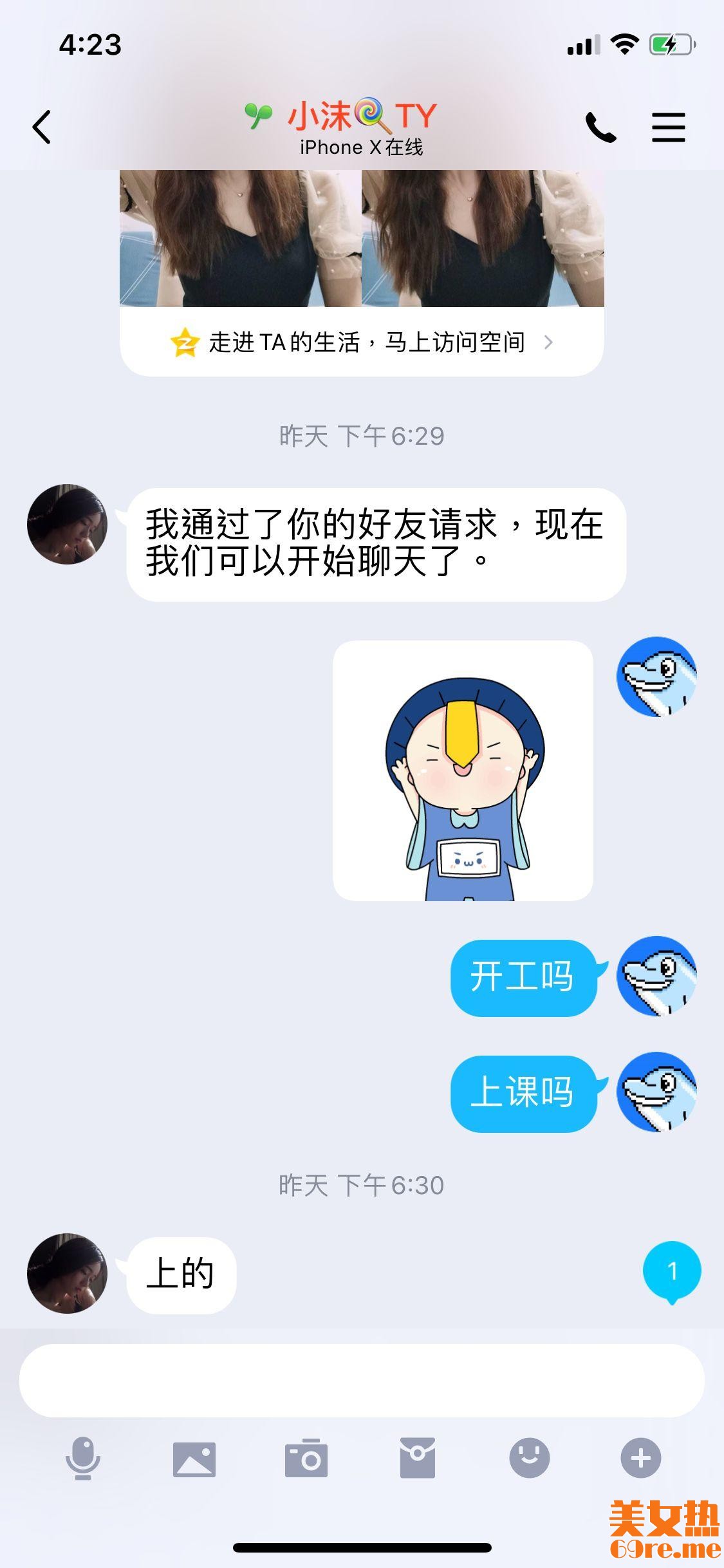Open my profile from the 开工吗 message avatar

tap(656, 976)
